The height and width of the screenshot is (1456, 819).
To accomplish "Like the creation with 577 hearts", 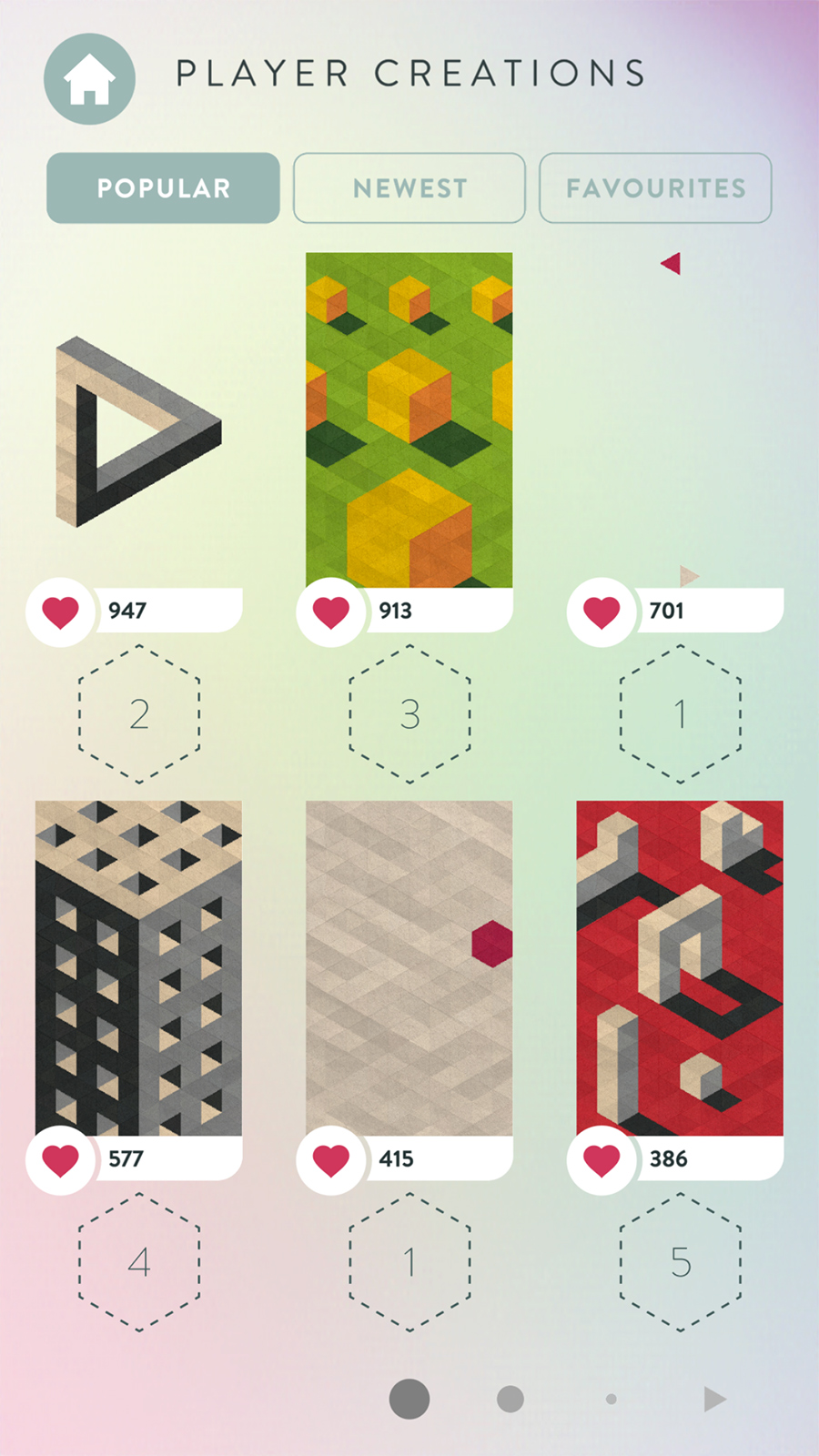I will 61,1159.
